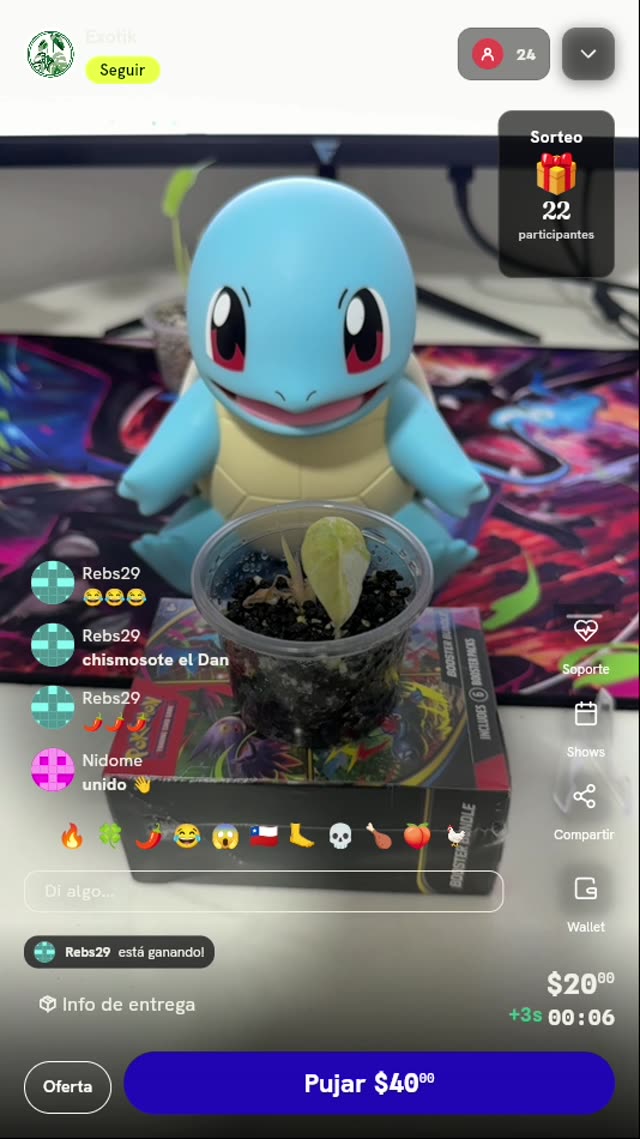Send the chili pepper emoji reaction
The image size is (640, 1139).
148,836
